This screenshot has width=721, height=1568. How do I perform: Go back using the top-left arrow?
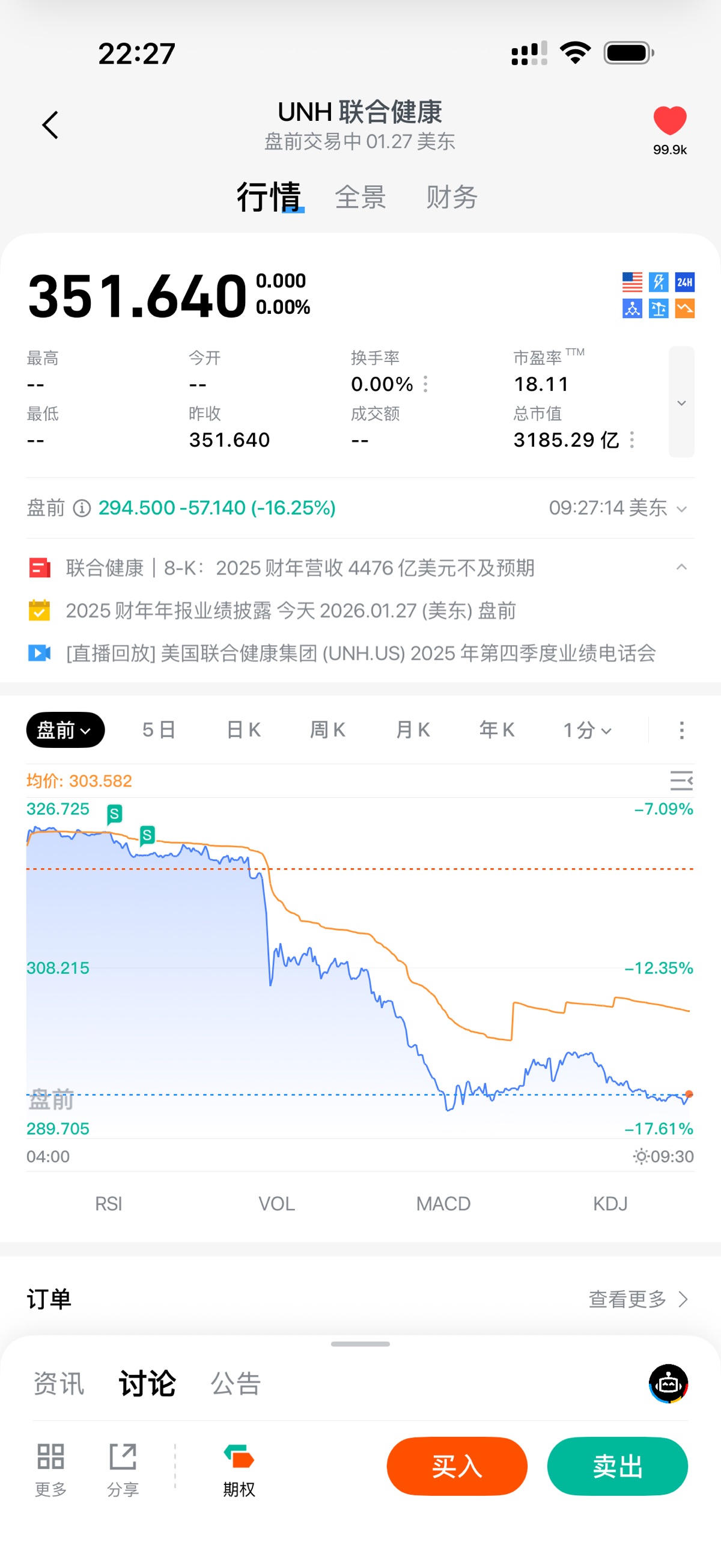pos(50,126)
